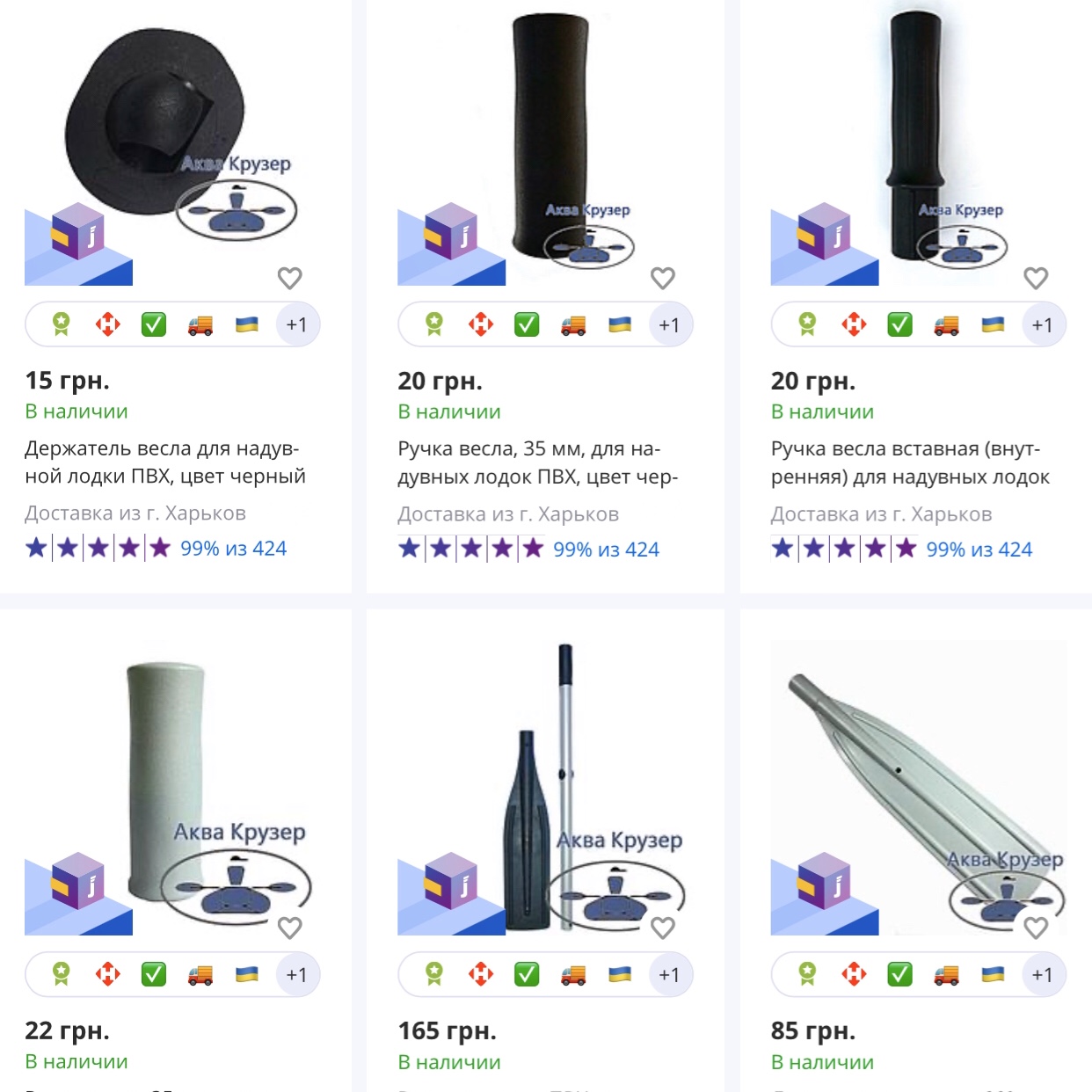This screenshot has width=1092, height=1092.
Task: Expand +1 badges on the 22 грн. item
Action: pos(297,974)
